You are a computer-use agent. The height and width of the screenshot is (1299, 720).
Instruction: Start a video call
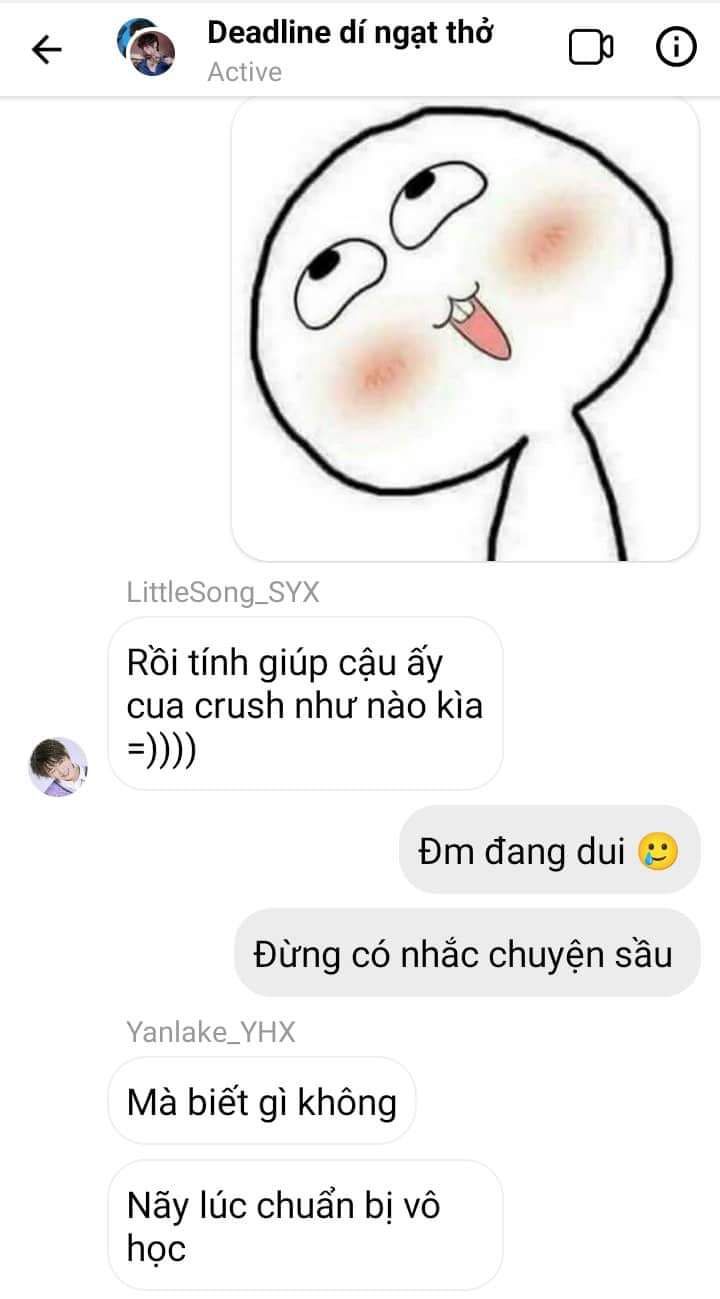[x=591, y=48]
